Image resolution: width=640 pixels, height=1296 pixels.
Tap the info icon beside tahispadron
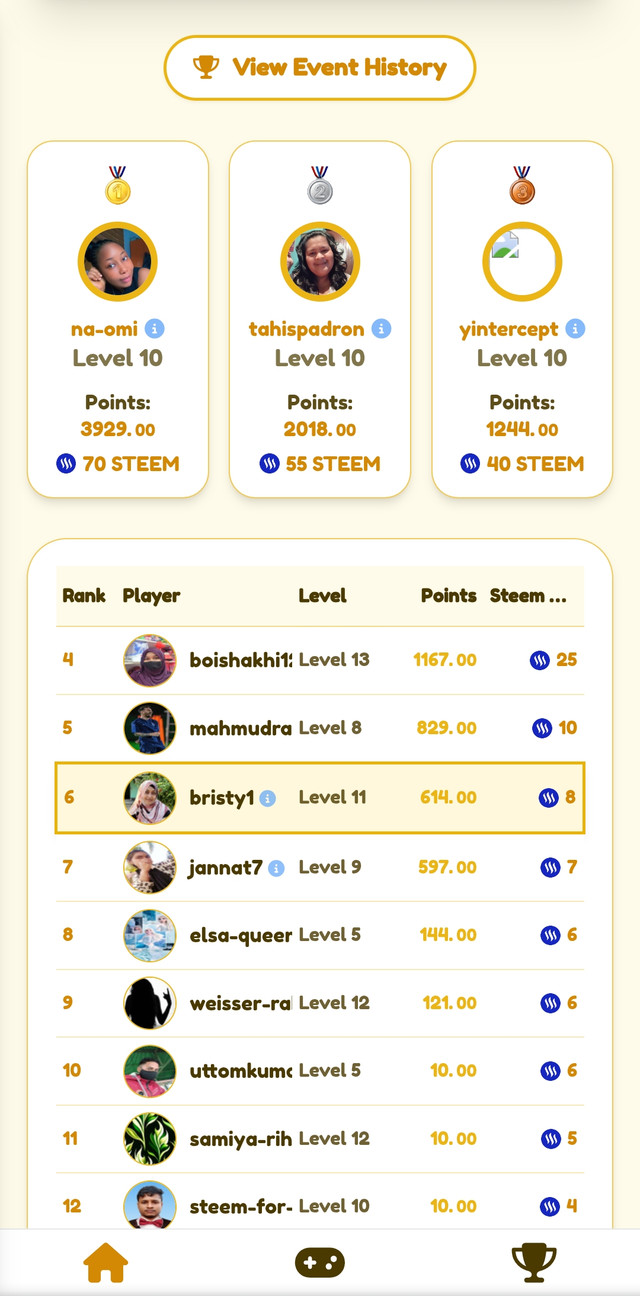381,329
